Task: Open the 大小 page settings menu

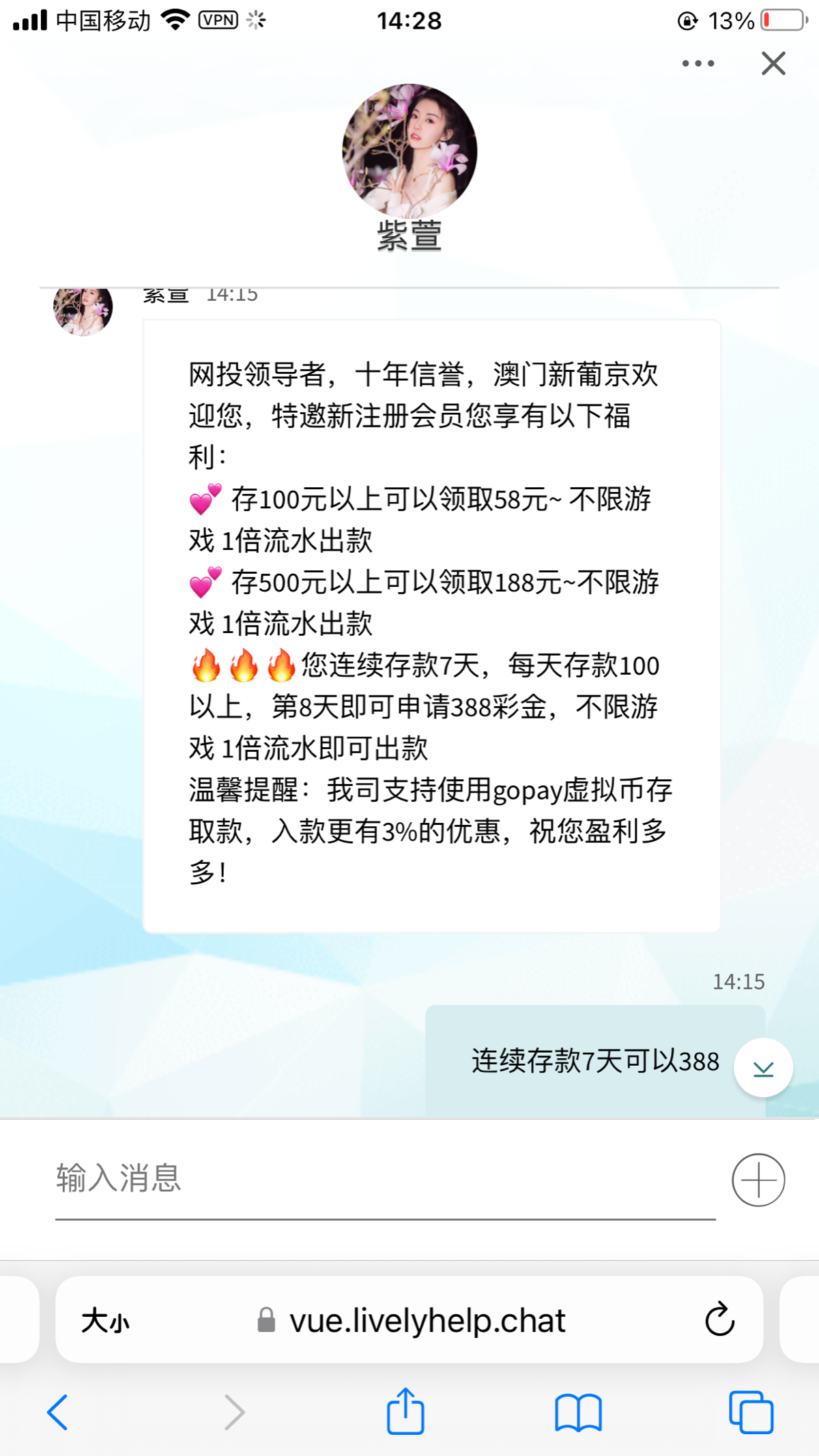Action: pos(105,1320)
